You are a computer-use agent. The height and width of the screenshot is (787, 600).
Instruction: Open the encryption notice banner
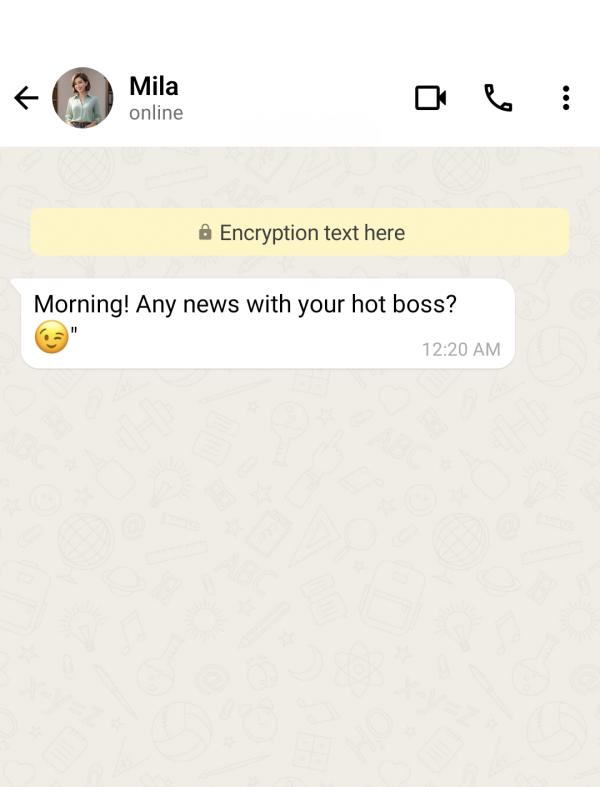[x=300, y=233]
